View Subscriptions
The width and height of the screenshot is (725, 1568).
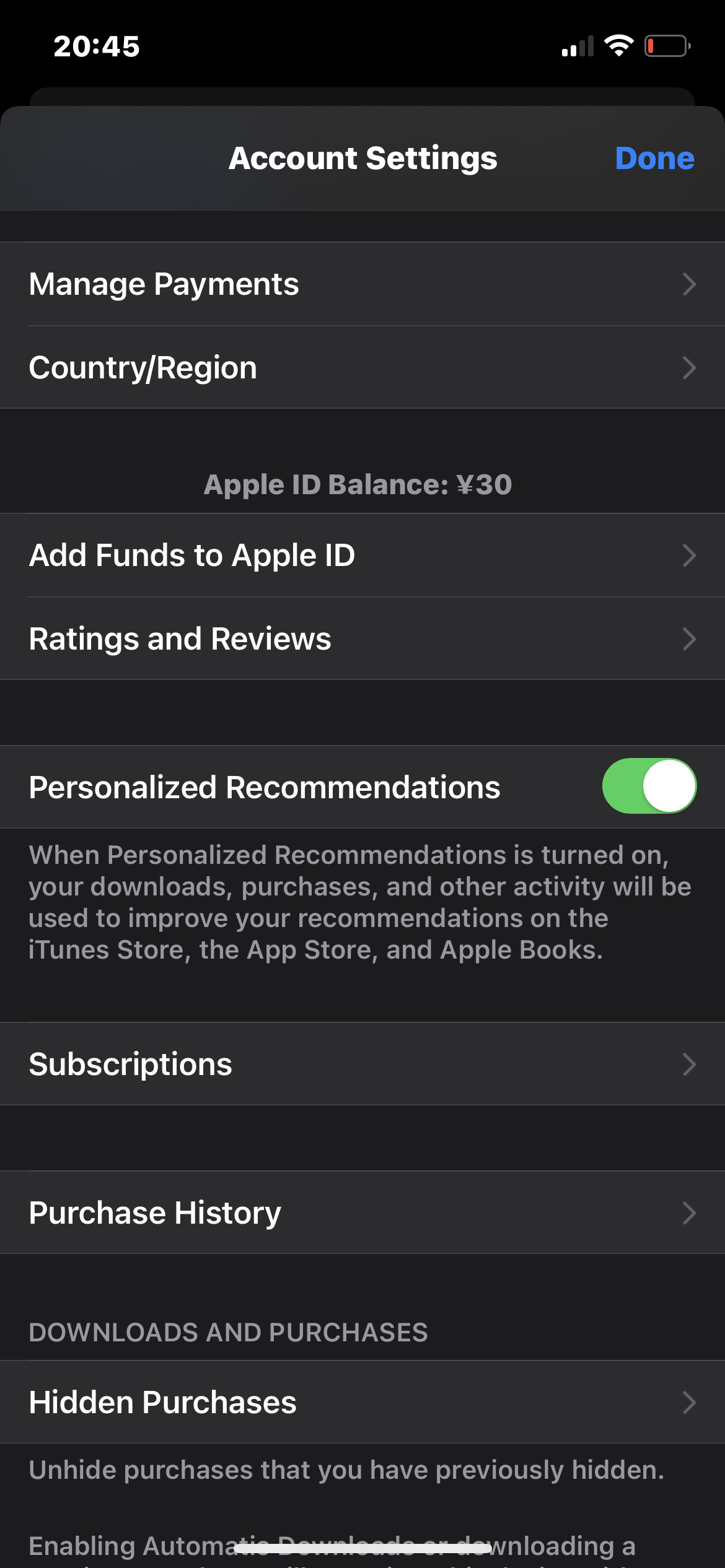click(362, 1065)
